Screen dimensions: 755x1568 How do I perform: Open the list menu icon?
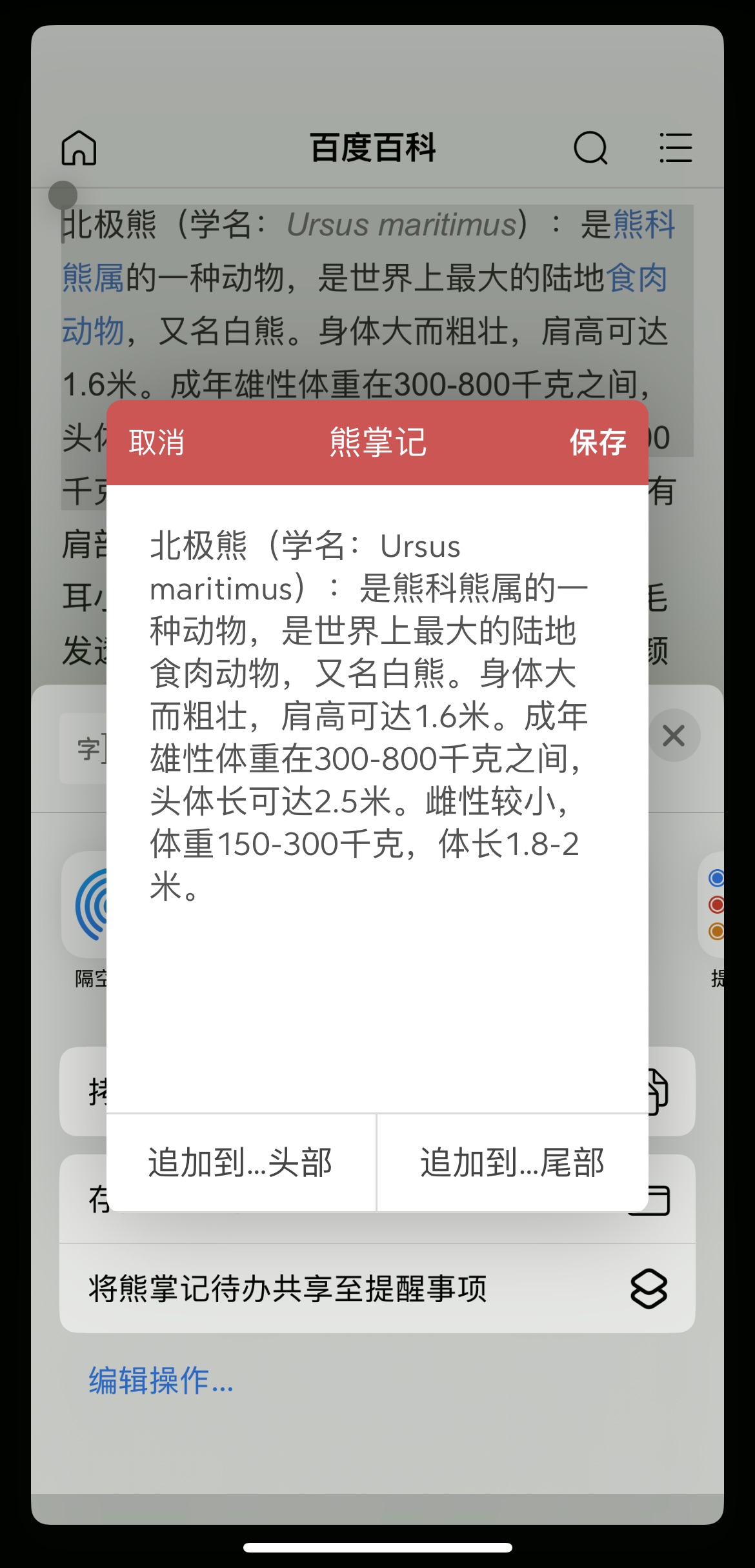click(x=676, y=148)
